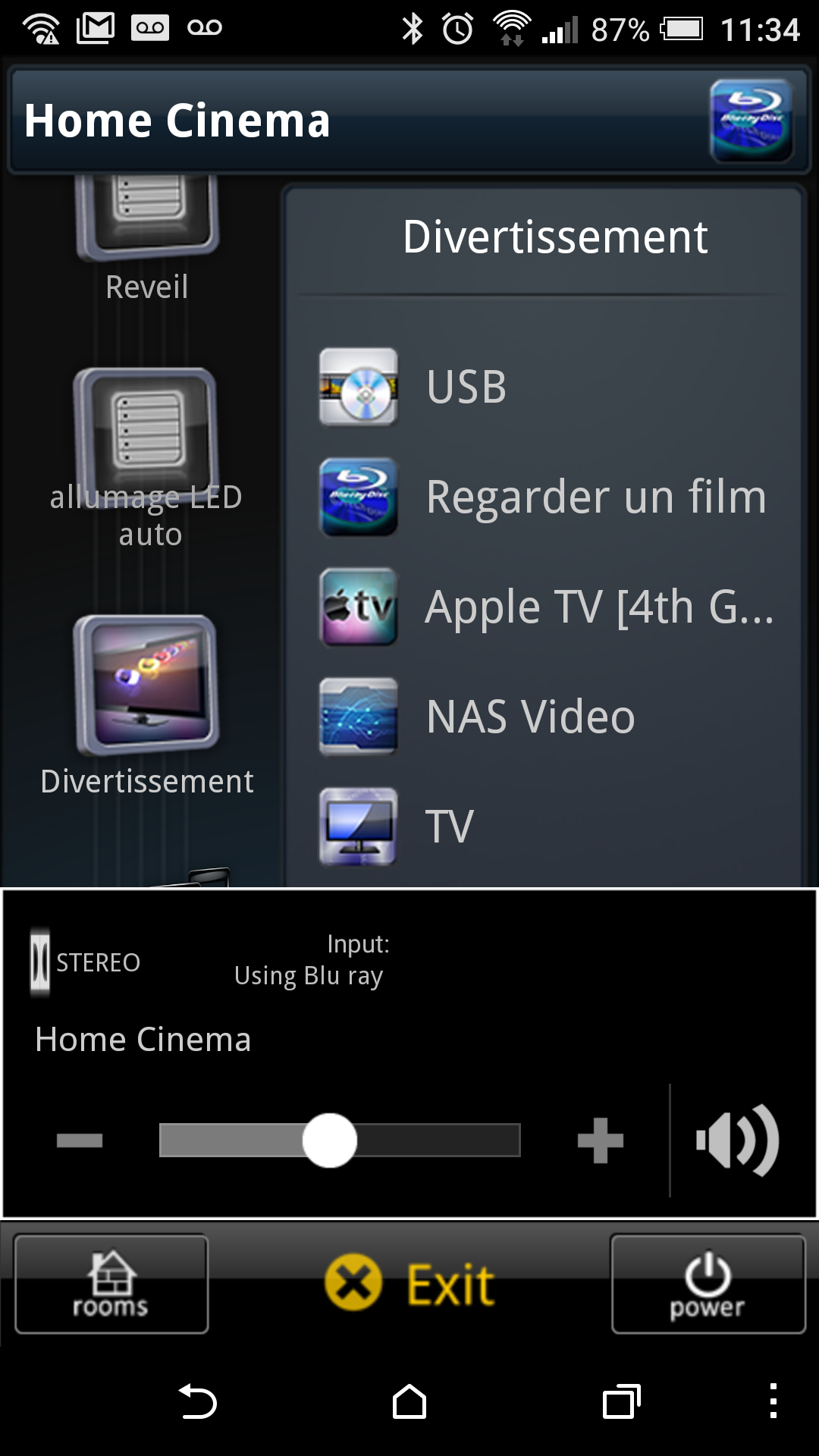Go back with the system back button
This screenshot has height=1456, width=819.
tap(198, 1401)
